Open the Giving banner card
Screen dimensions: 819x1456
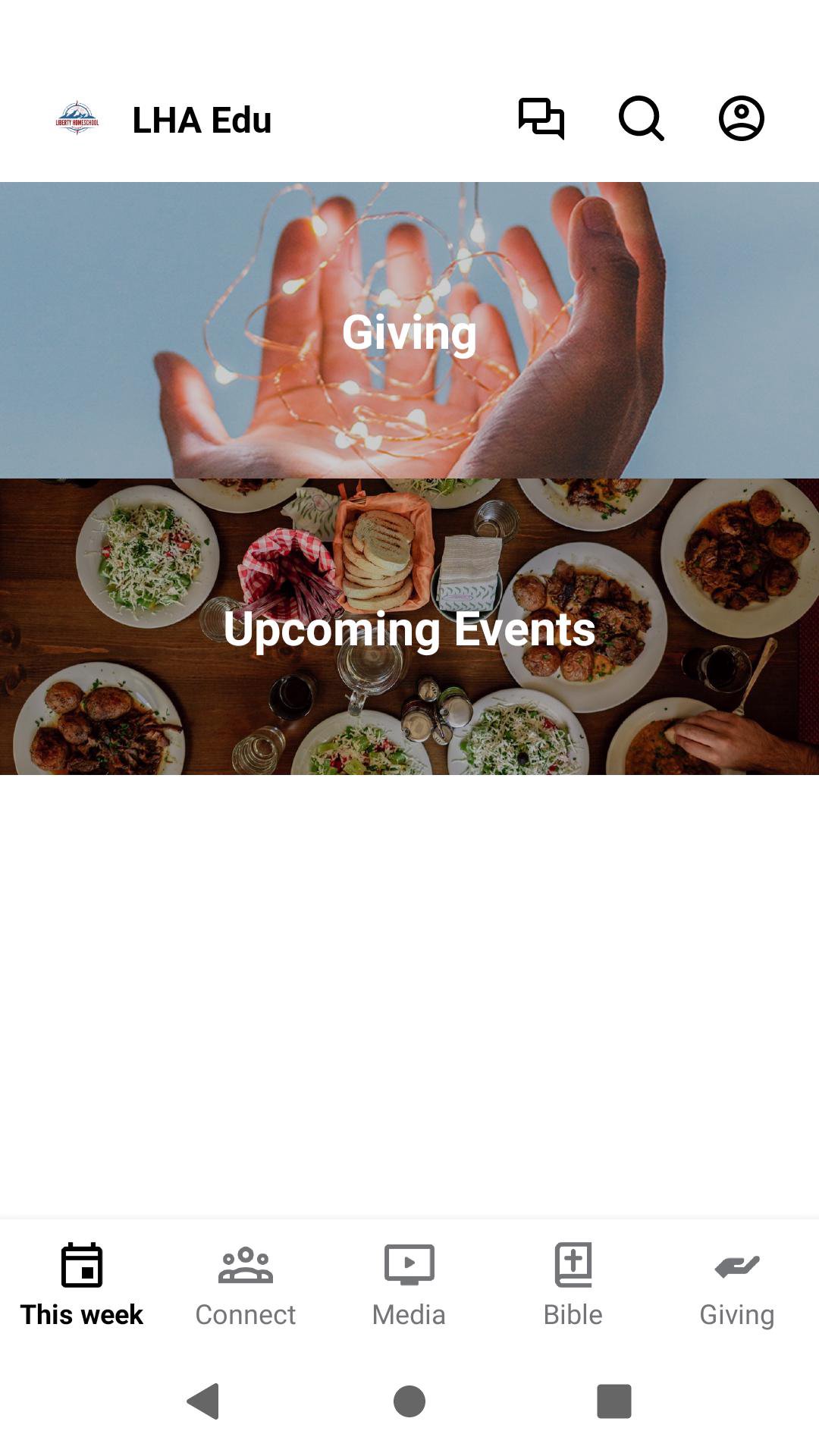pos(409,331)
